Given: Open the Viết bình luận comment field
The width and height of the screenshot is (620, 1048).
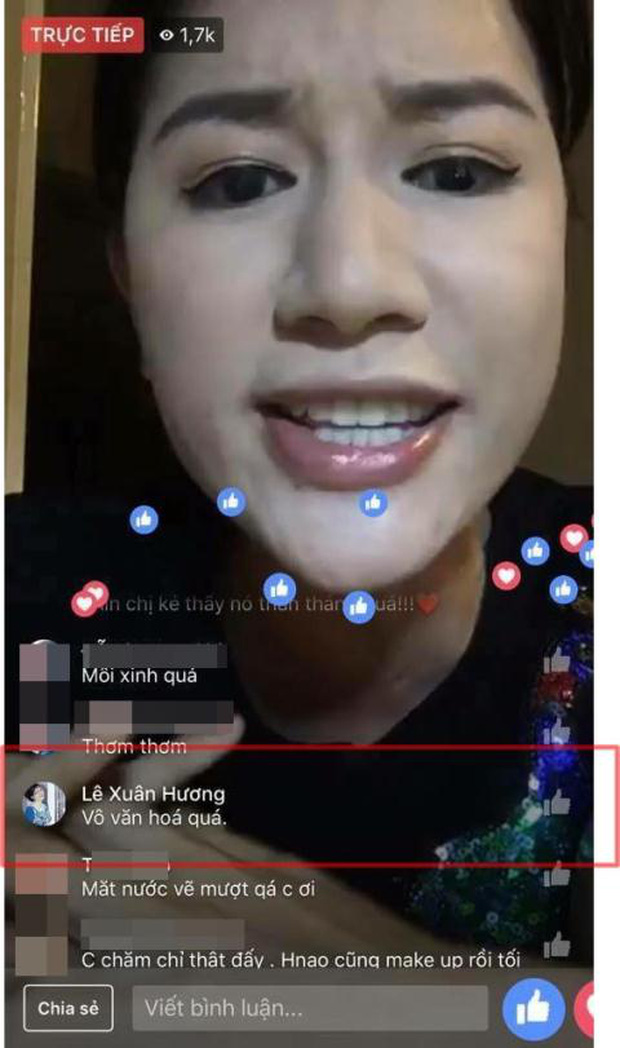Looking at the screenshot, I should coord(310,1008).
